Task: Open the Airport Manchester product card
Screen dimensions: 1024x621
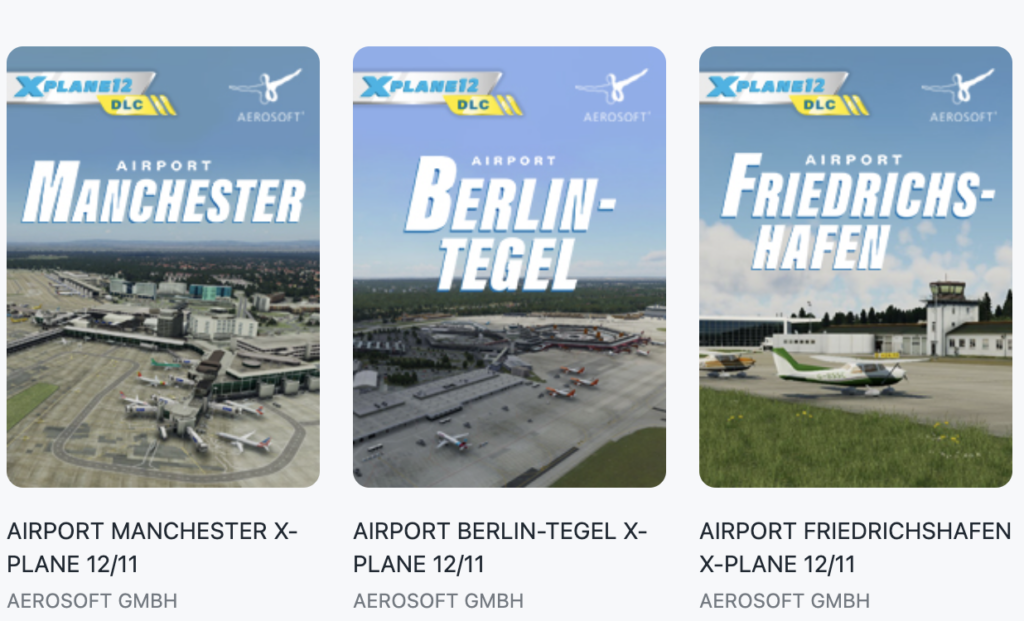Action: tap(163, 267)
